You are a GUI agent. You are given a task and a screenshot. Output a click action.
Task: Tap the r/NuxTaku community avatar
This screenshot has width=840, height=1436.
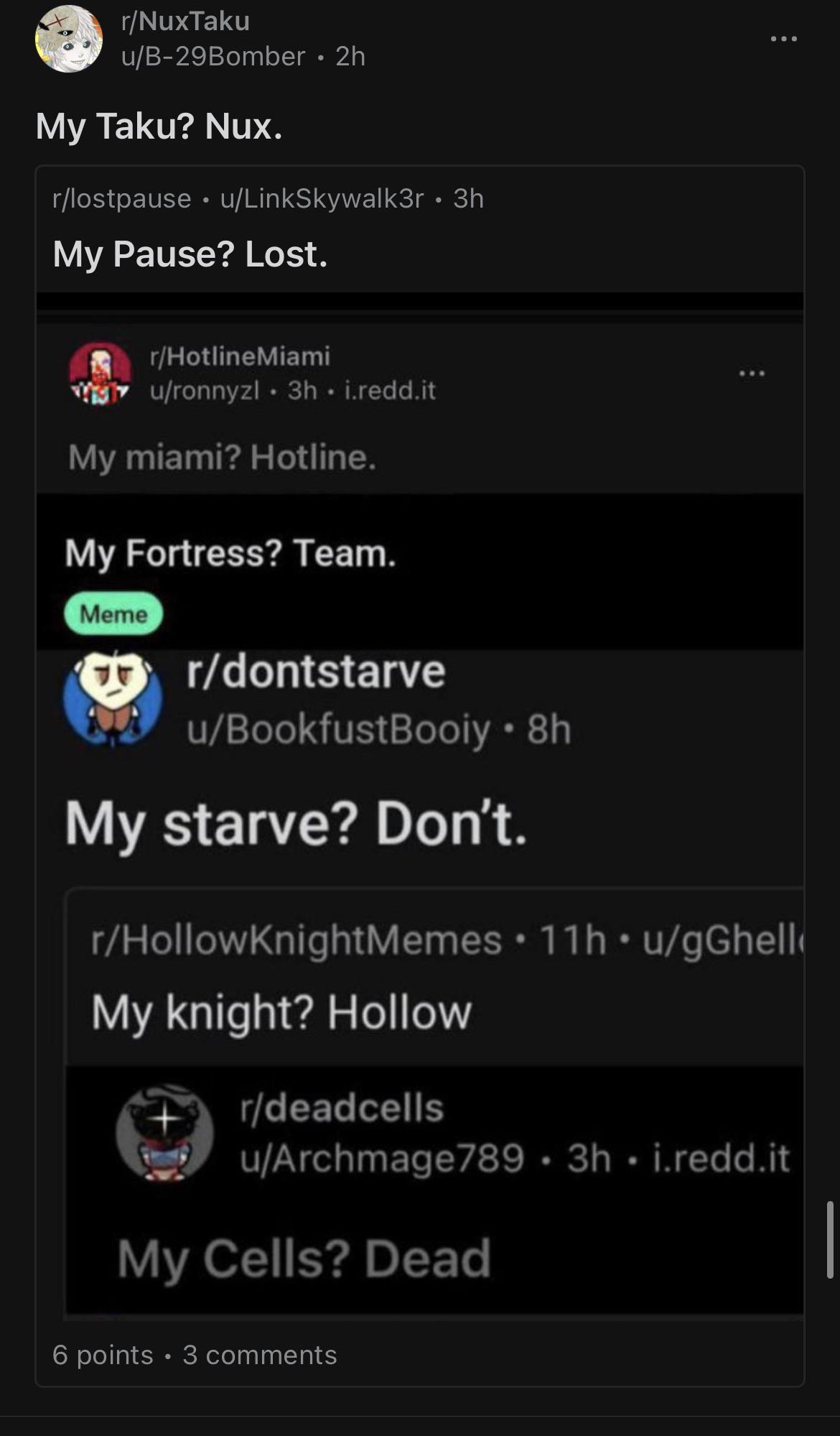click(69, 39)
